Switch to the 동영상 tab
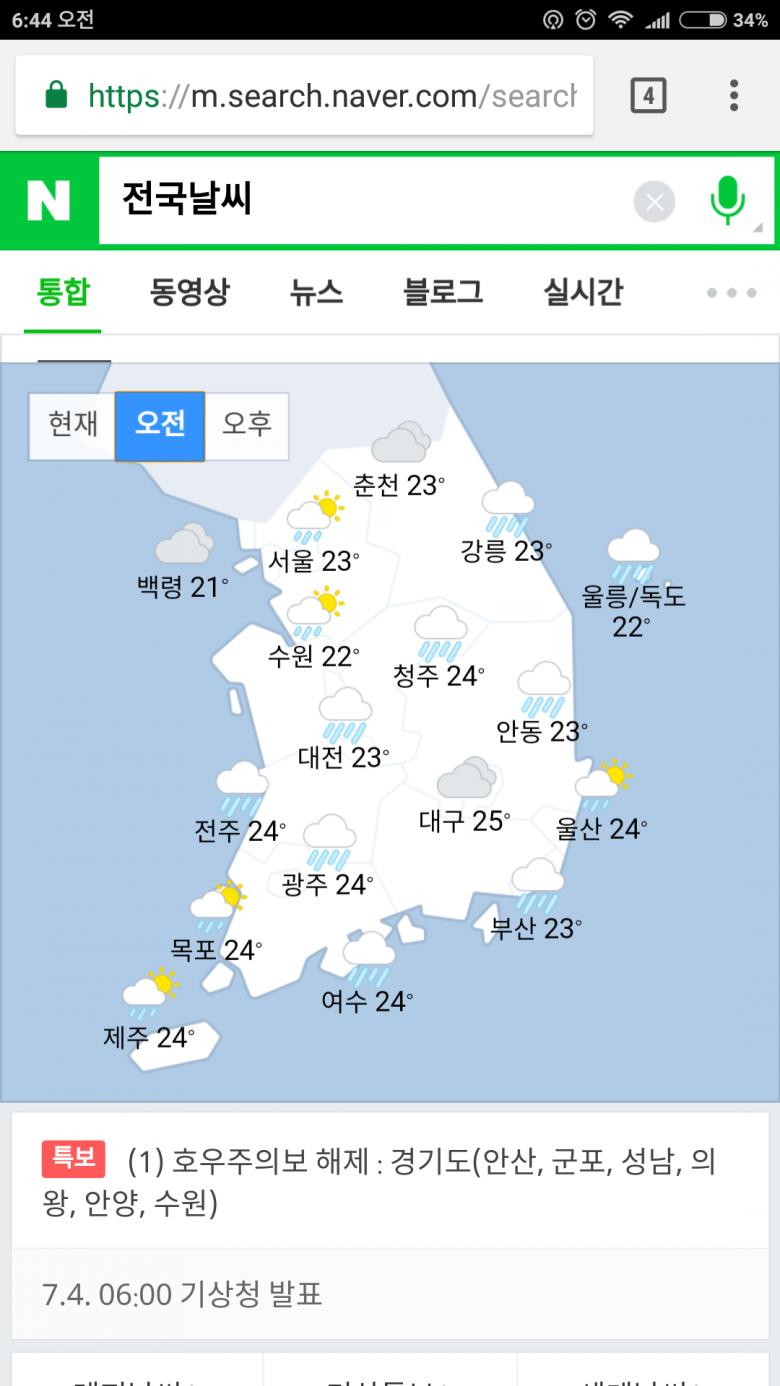Screen dimensions: 780x1386 pos(189,292)
